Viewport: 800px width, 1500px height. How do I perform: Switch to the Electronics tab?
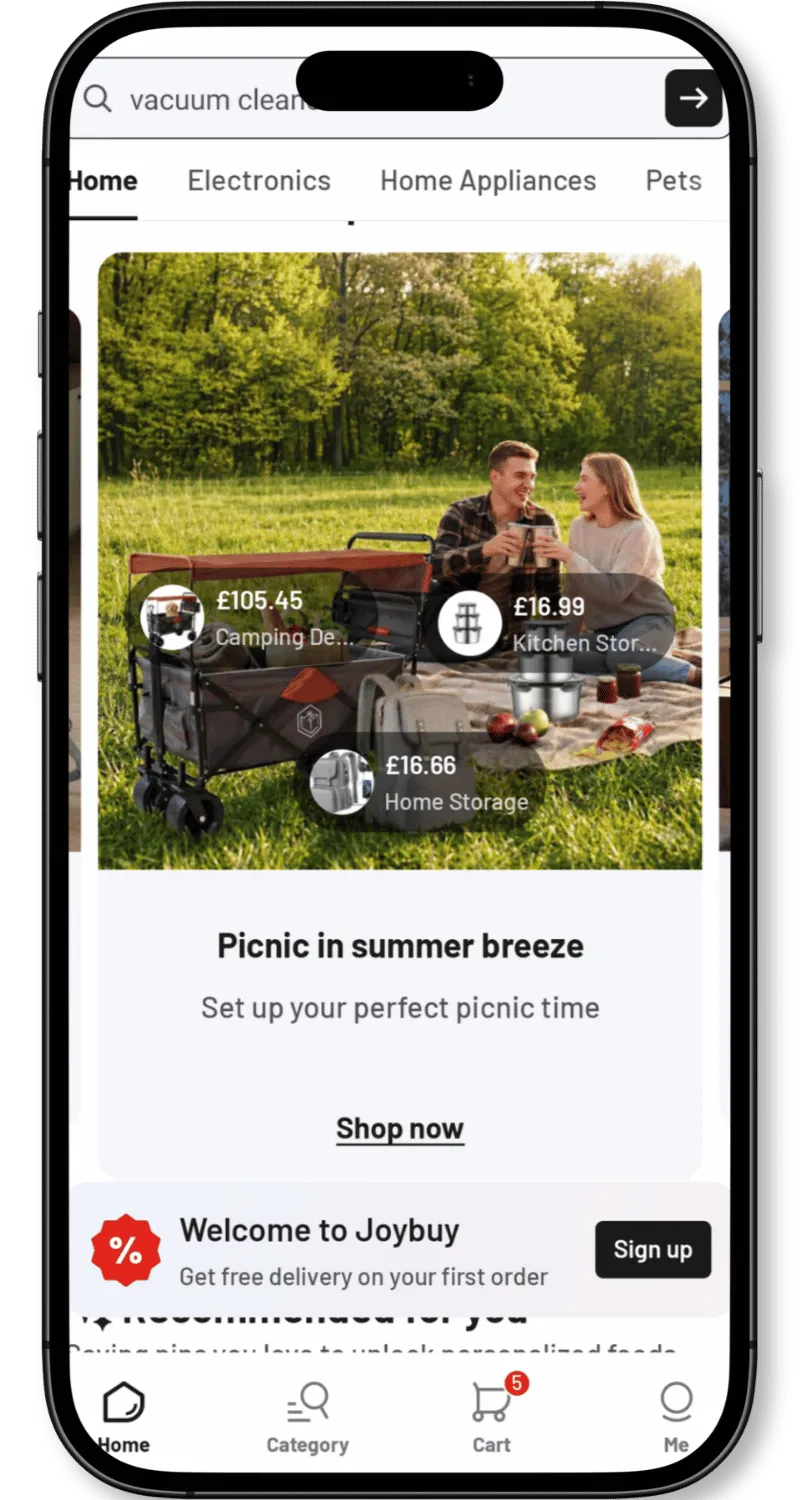[x=259, y=181]
